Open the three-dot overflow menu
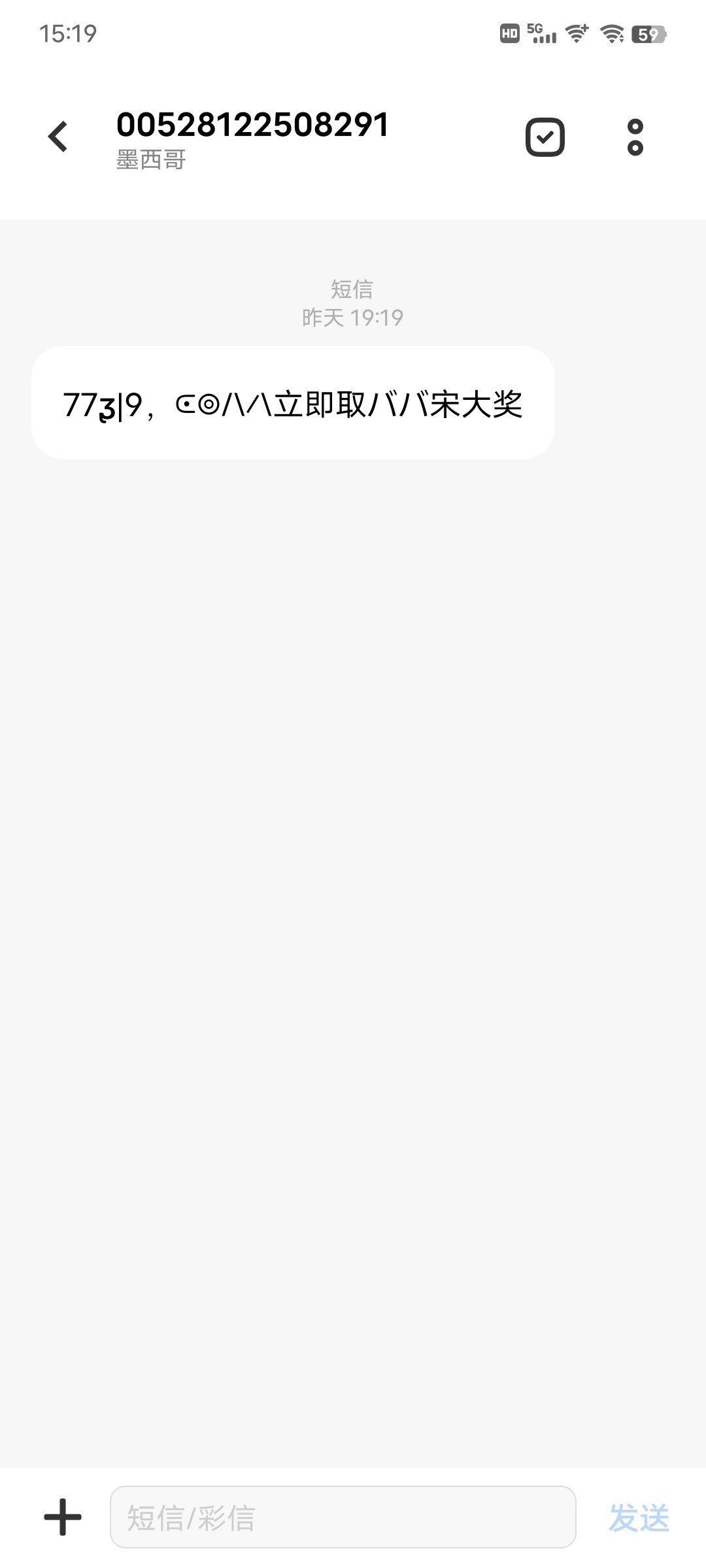Screen dimensions: 706x1568 click(635, 137)
